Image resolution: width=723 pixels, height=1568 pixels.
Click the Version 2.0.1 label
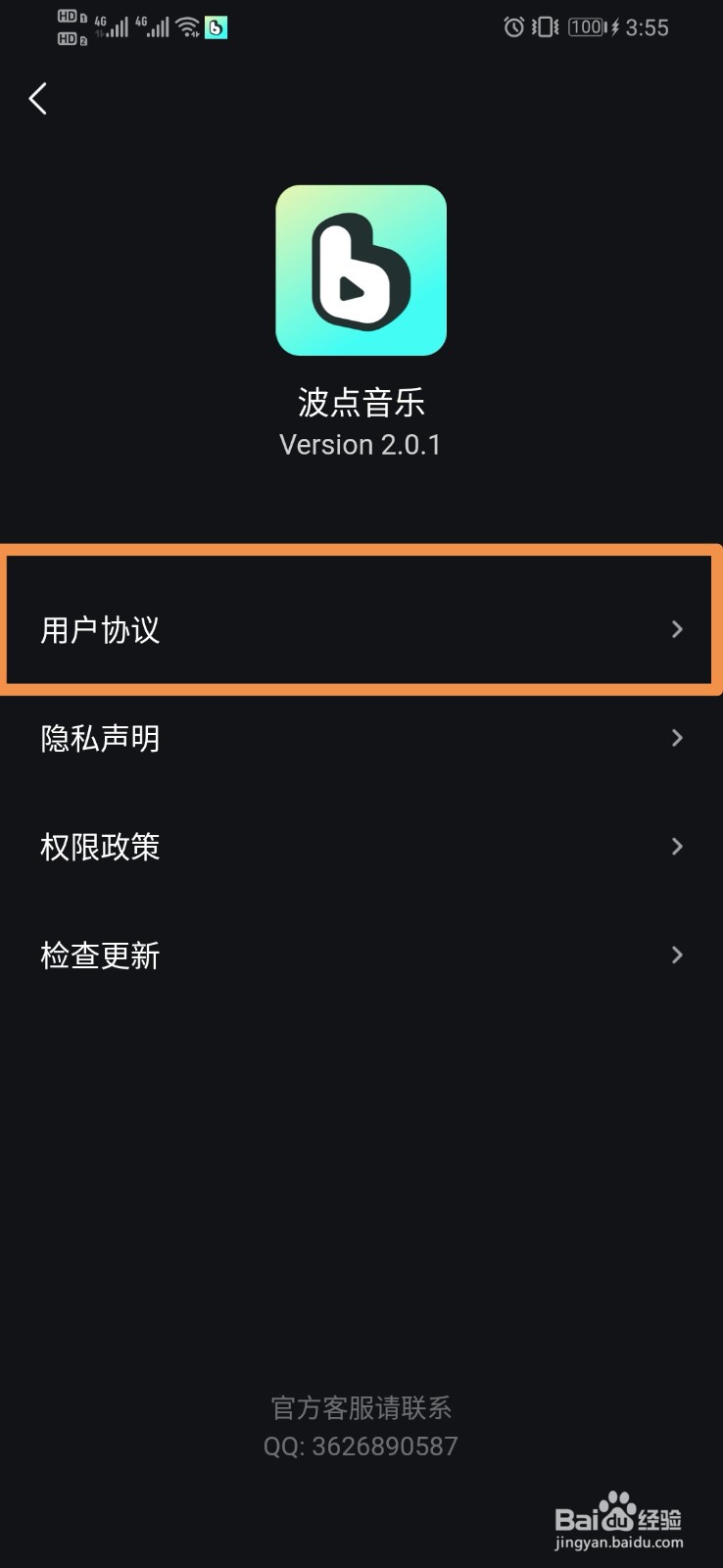(x=360, y=444)
